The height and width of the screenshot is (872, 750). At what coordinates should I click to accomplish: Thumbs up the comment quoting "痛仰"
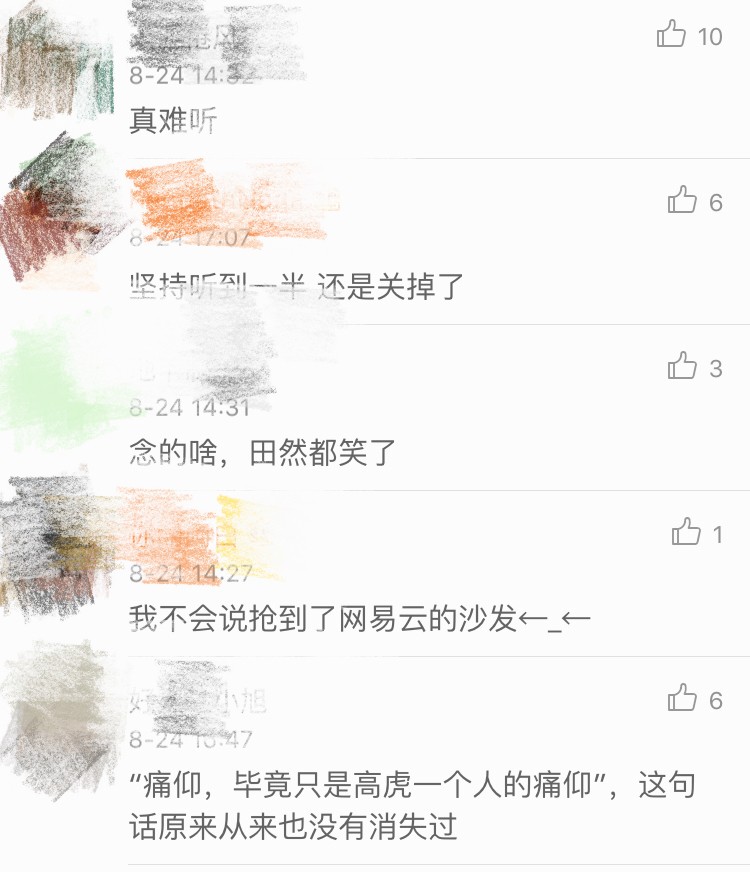682,699
